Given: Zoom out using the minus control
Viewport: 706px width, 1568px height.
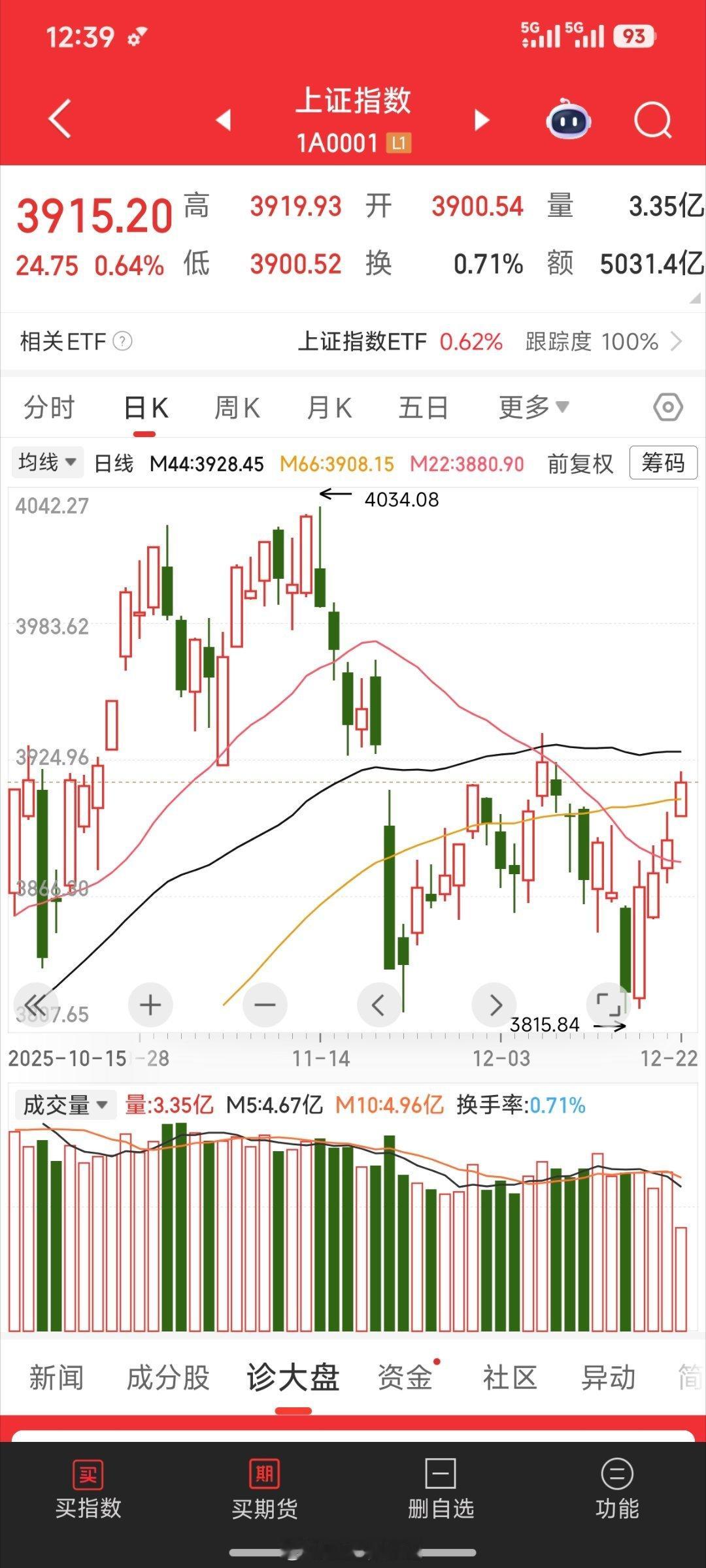Looking at the screenshot, I should pos(264,1006).
